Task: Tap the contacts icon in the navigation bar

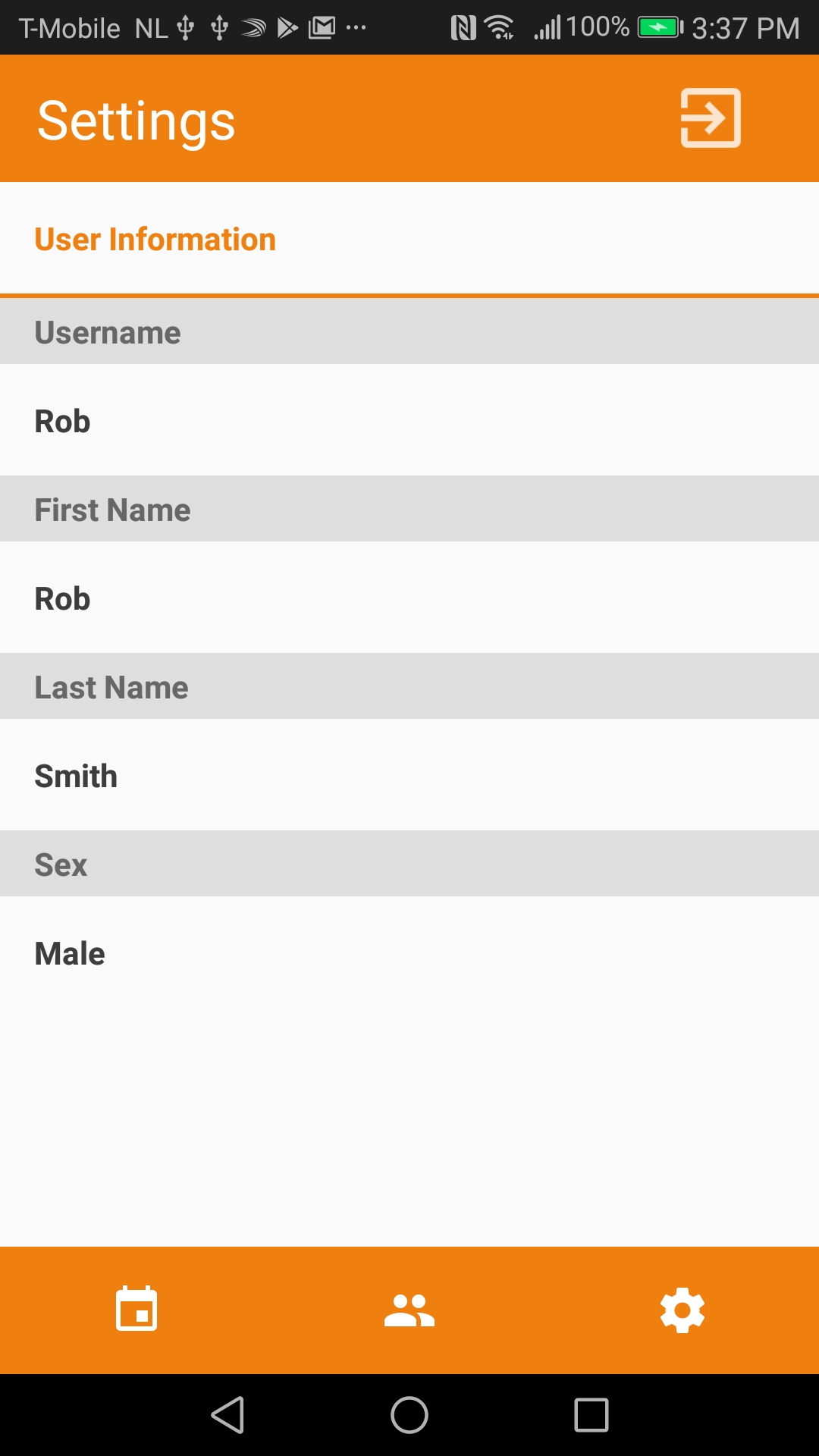Action: (409, 1309)
